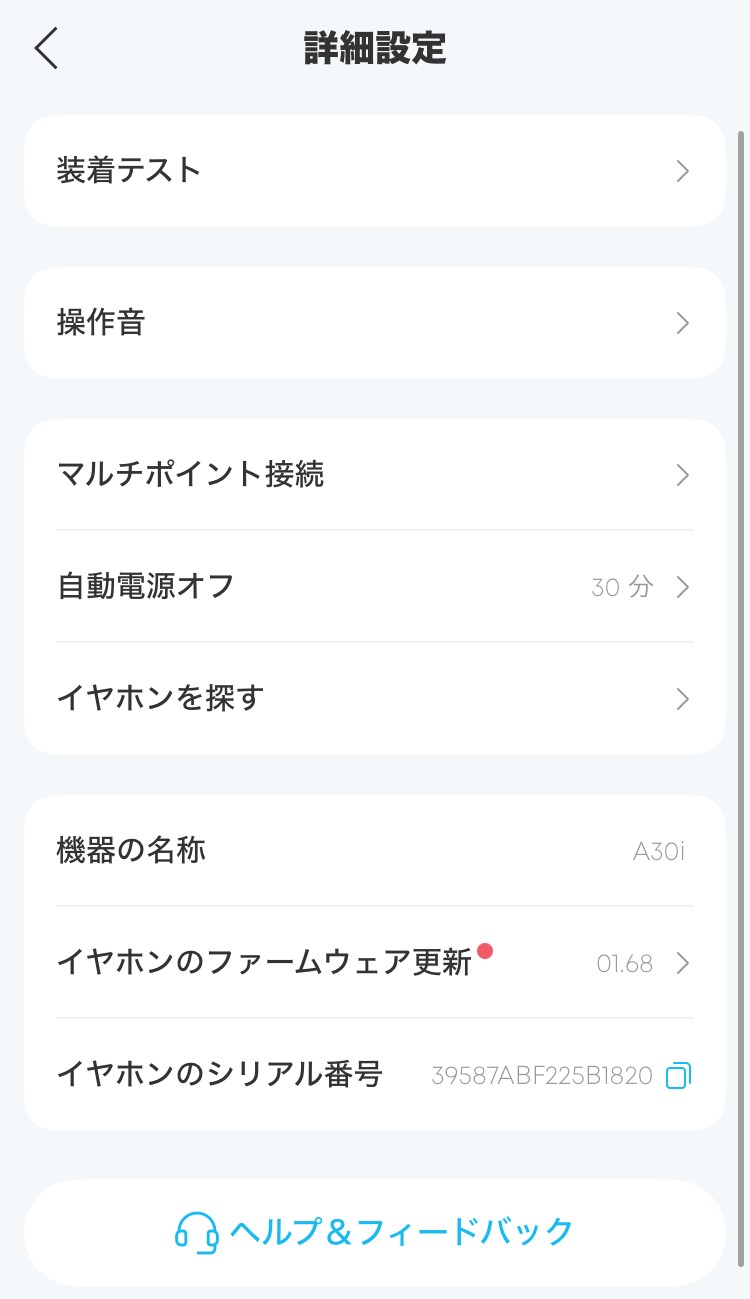The height and width of the screenshot is (1299, 750).
Task: Change the 自動電源オフ timer
Action: pyautogui.click(x=374, y=587)
